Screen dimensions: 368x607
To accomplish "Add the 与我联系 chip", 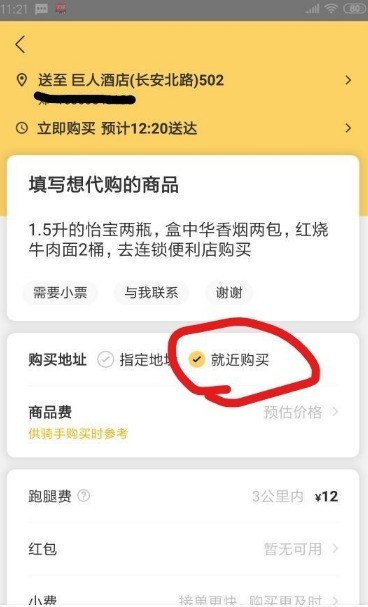I will click(151, 292).
